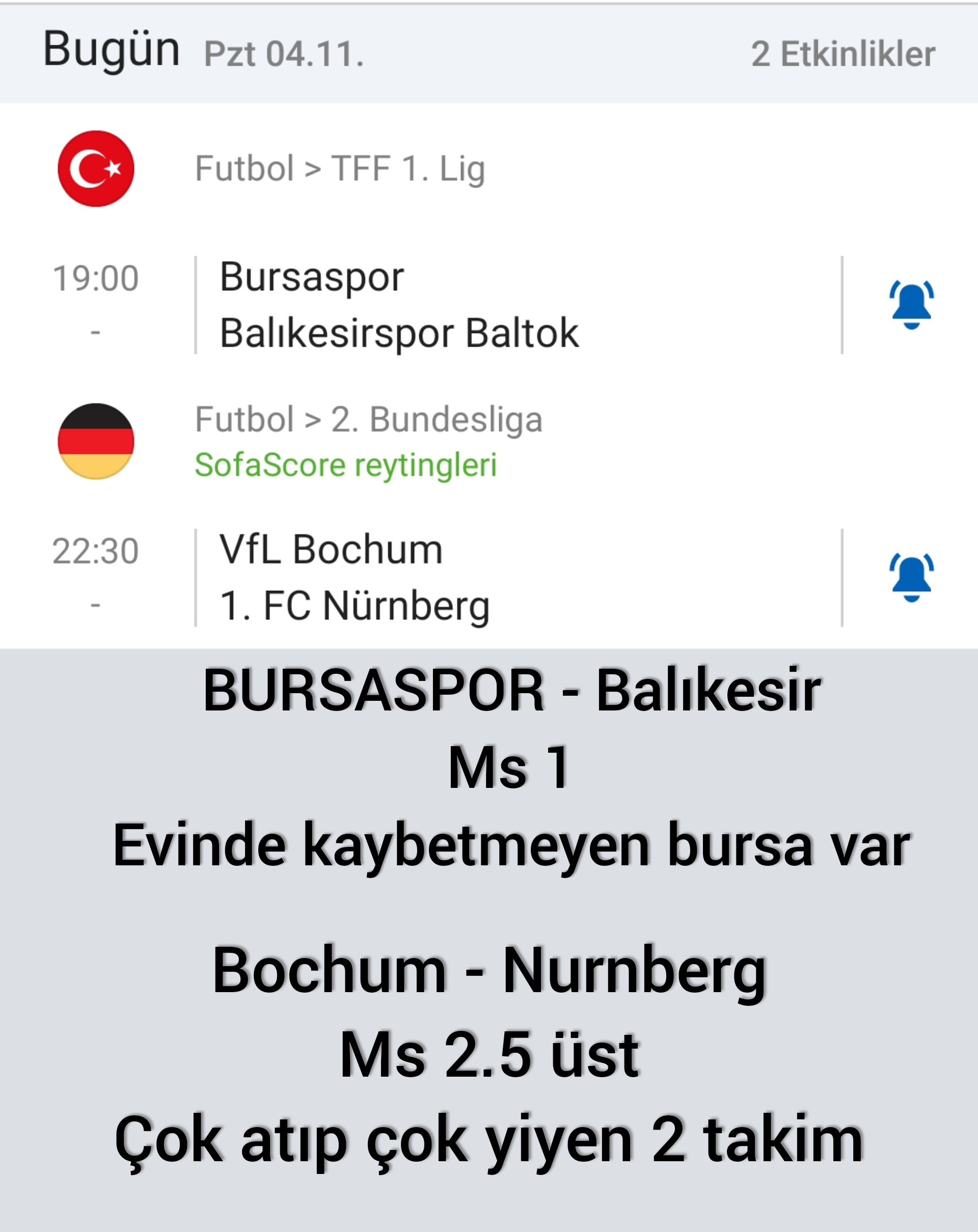Screen dimensions: 978x1232
Task: Open the TFF 1. Lig league header
Action: (340, 169)
